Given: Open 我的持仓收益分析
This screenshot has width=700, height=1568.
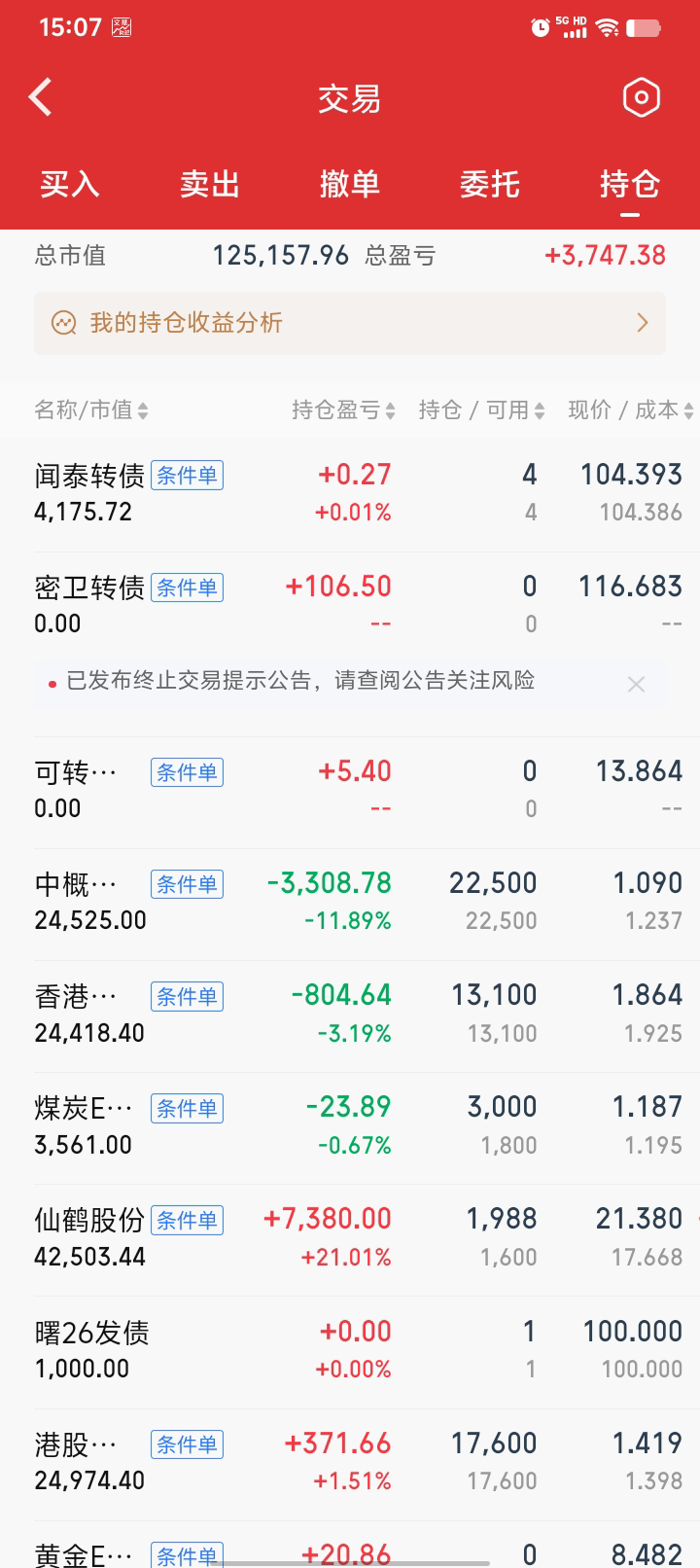Looking at the screenshot, I should click(x=350, y=323).
